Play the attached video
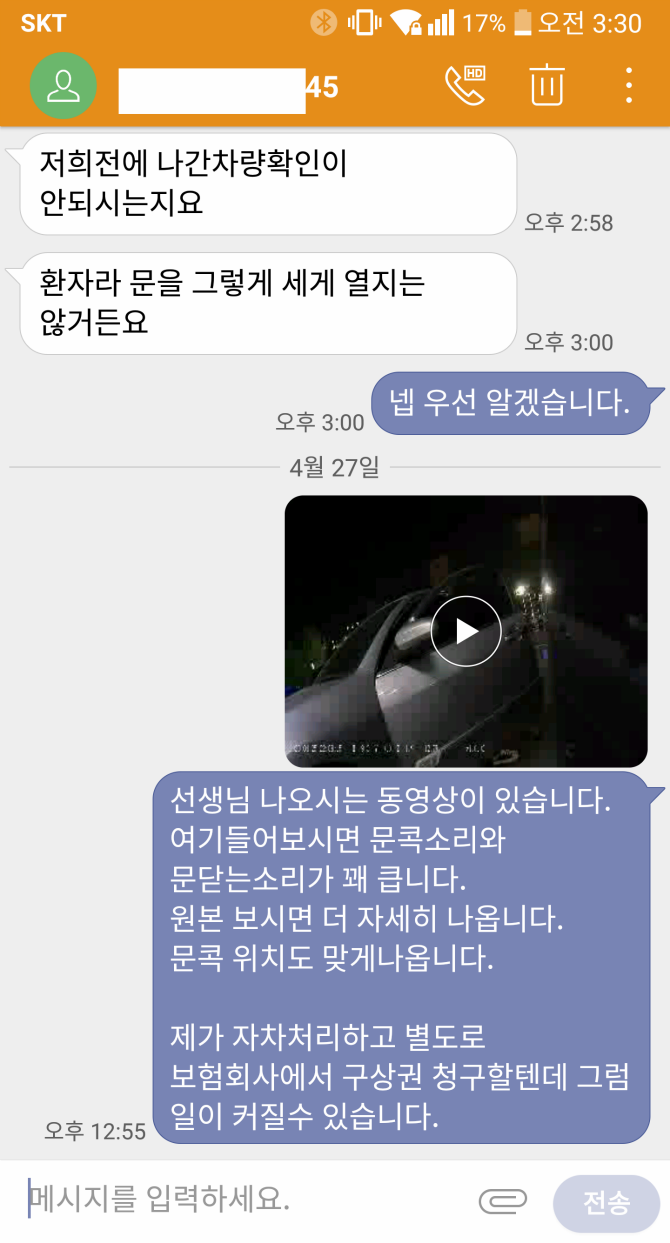Screen dimensions: 670x1243 (x=466, y=631)
